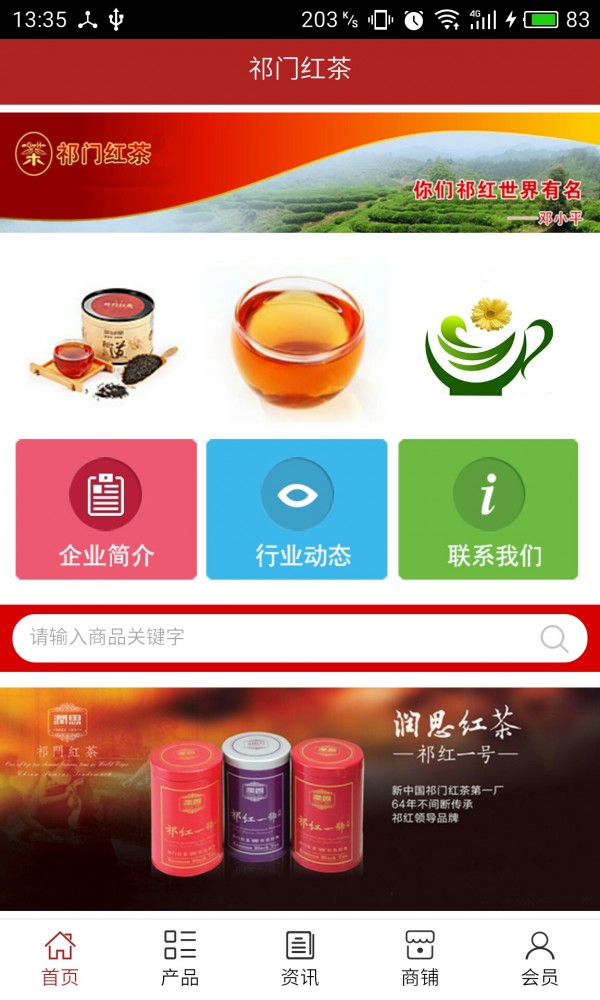Image resolution: width=600 pixels, height=1000 pixels.
Task: Switch to the 资讯 news tab
Action: click(x=300, y=958)
